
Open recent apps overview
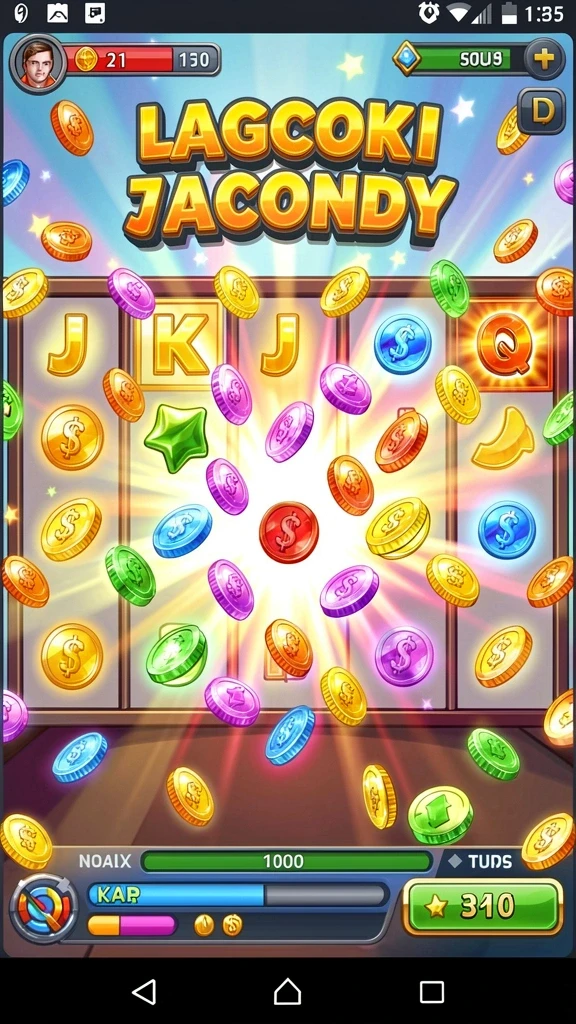coord(432,992)
